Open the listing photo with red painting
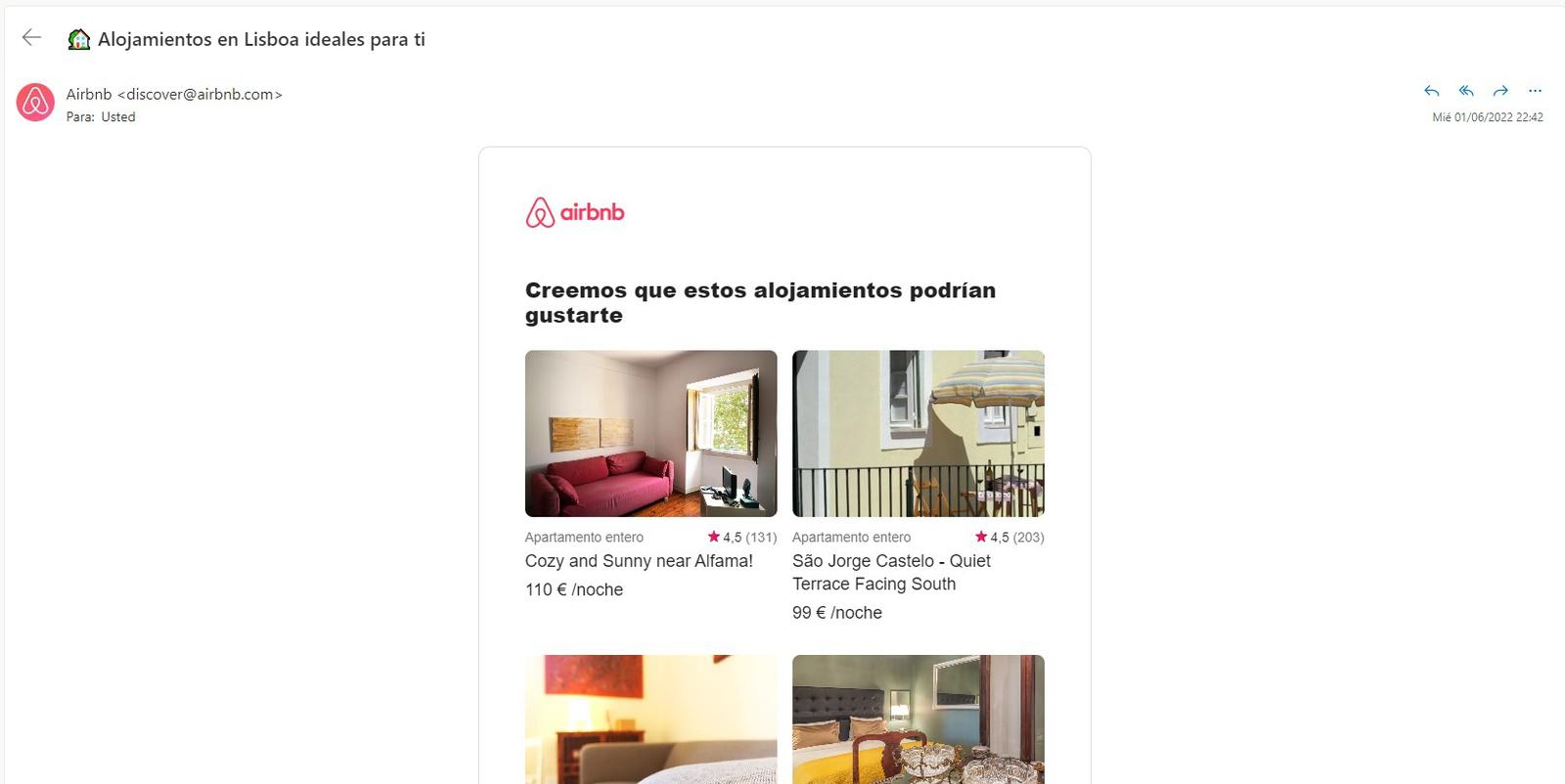Screen dimensions: 1565x784 (x=650, y=719)
